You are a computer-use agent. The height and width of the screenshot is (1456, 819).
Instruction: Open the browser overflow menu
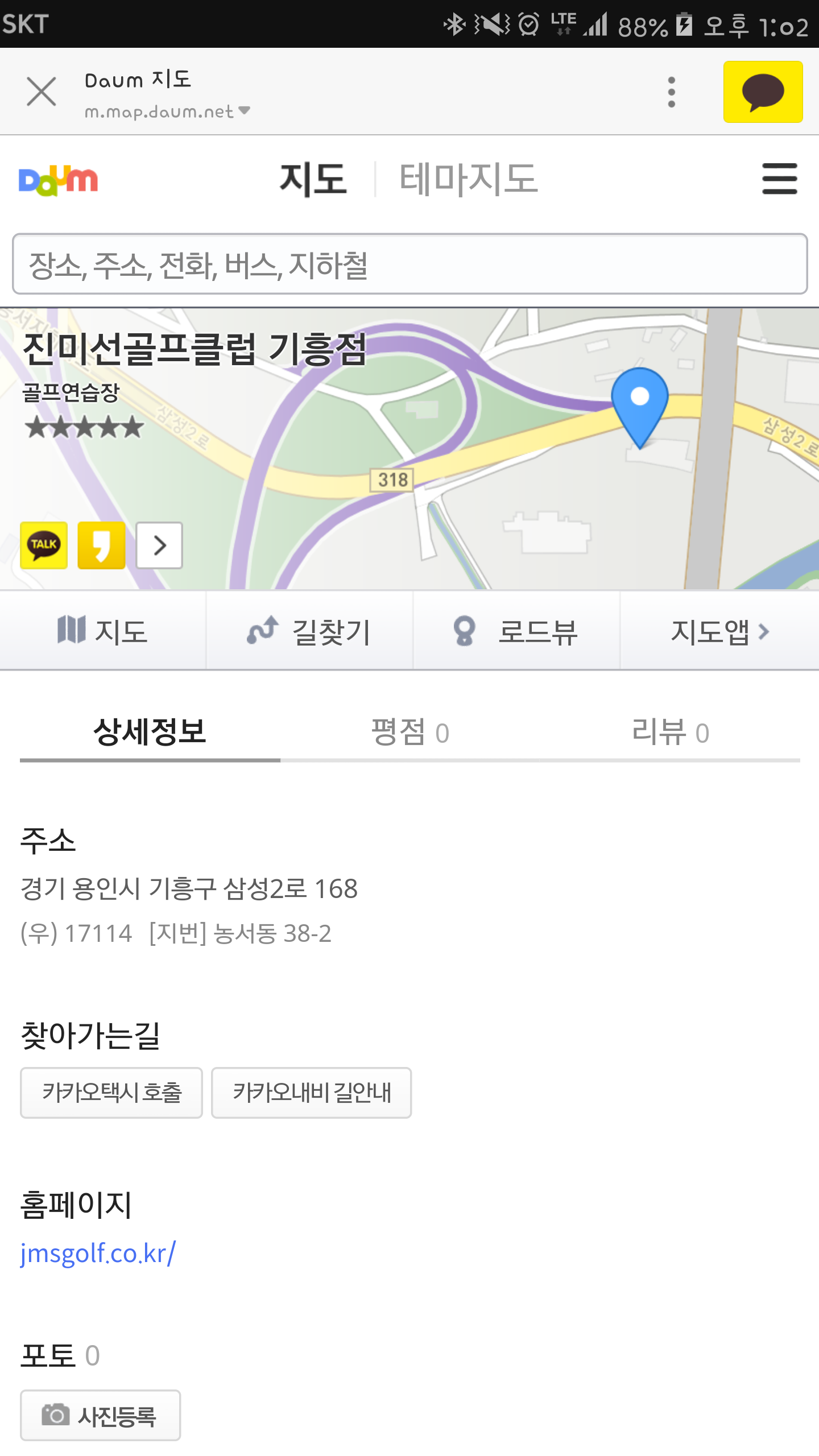(671, 92)
